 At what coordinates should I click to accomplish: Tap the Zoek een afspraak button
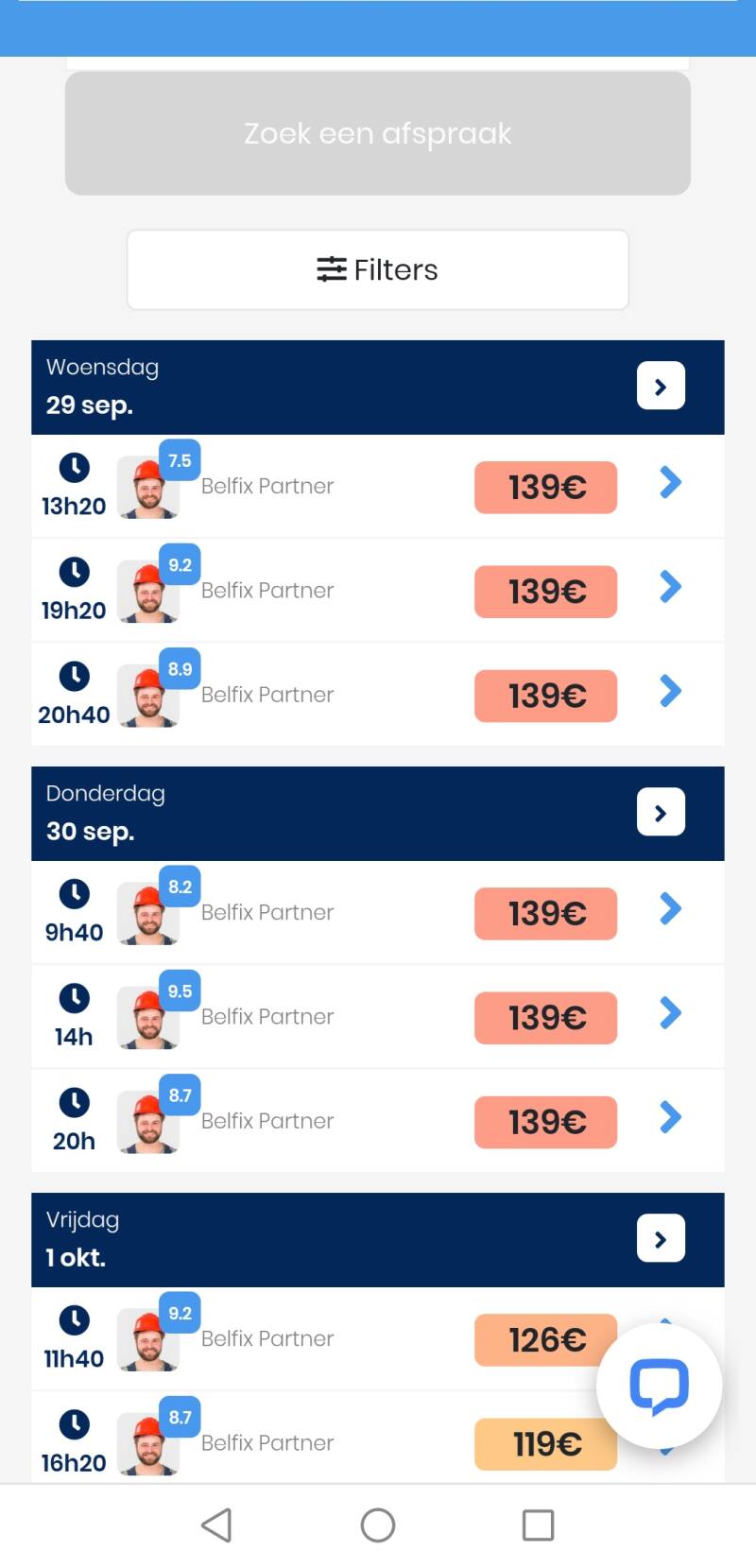378,133
